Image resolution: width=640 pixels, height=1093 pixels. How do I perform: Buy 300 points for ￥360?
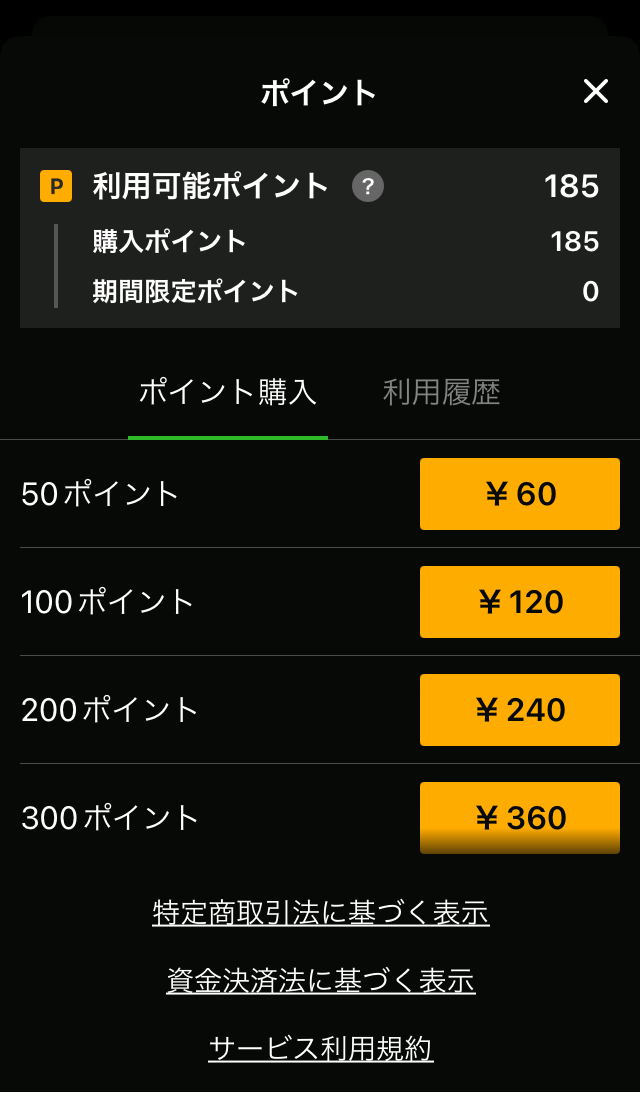(520, 818)
